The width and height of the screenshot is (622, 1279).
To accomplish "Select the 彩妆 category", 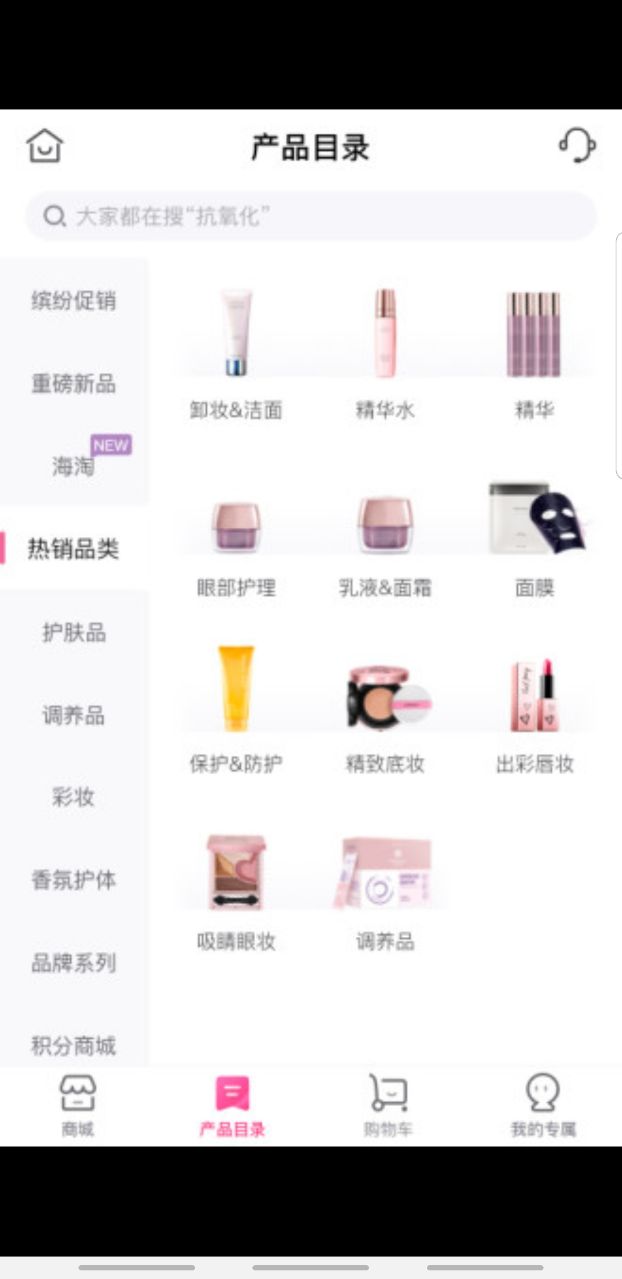I will click(x=74, y=797).
